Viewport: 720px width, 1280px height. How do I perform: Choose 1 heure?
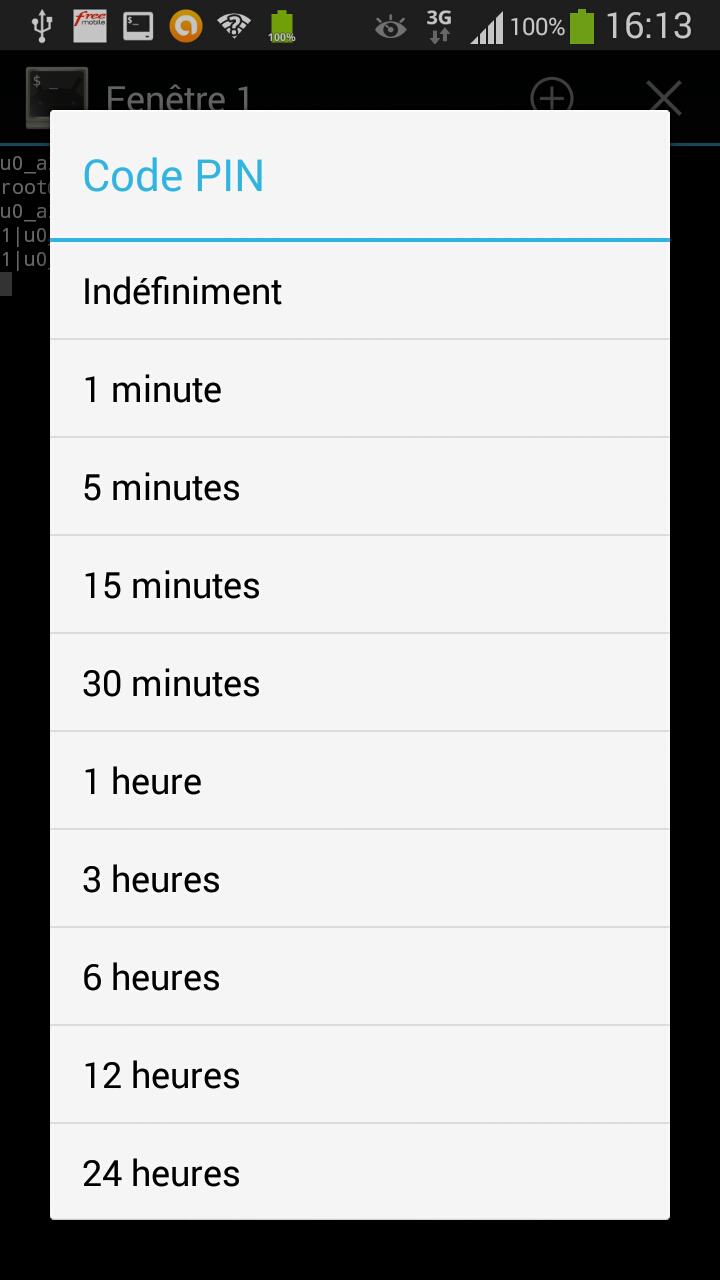pyautogui.click(x=360, y=781)
